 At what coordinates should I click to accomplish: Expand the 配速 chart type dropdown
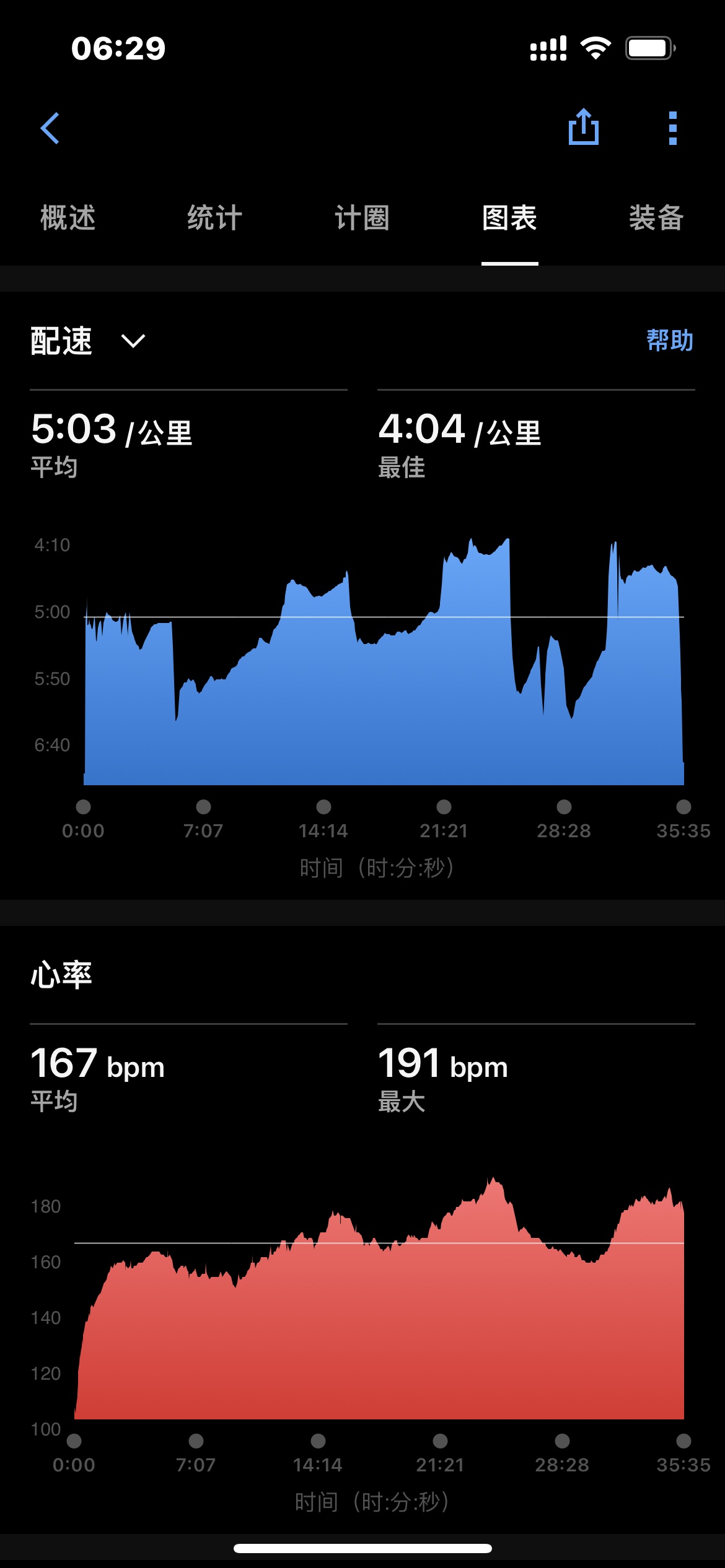[x=88, y=341]
